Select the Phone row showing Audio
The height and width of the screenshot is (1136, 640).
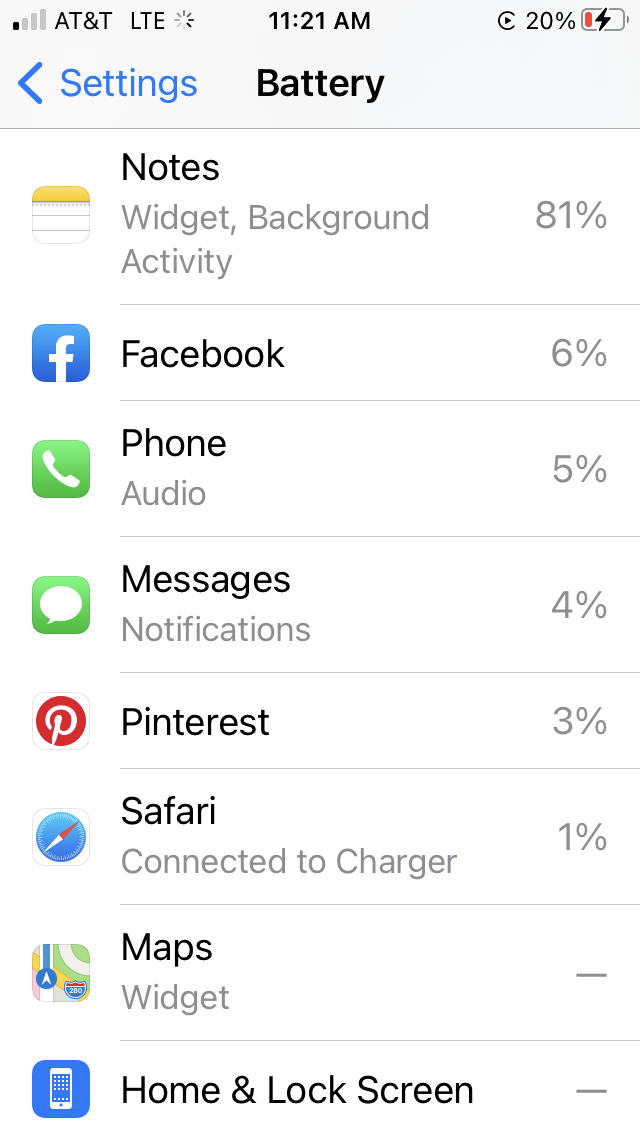[320, 469]
